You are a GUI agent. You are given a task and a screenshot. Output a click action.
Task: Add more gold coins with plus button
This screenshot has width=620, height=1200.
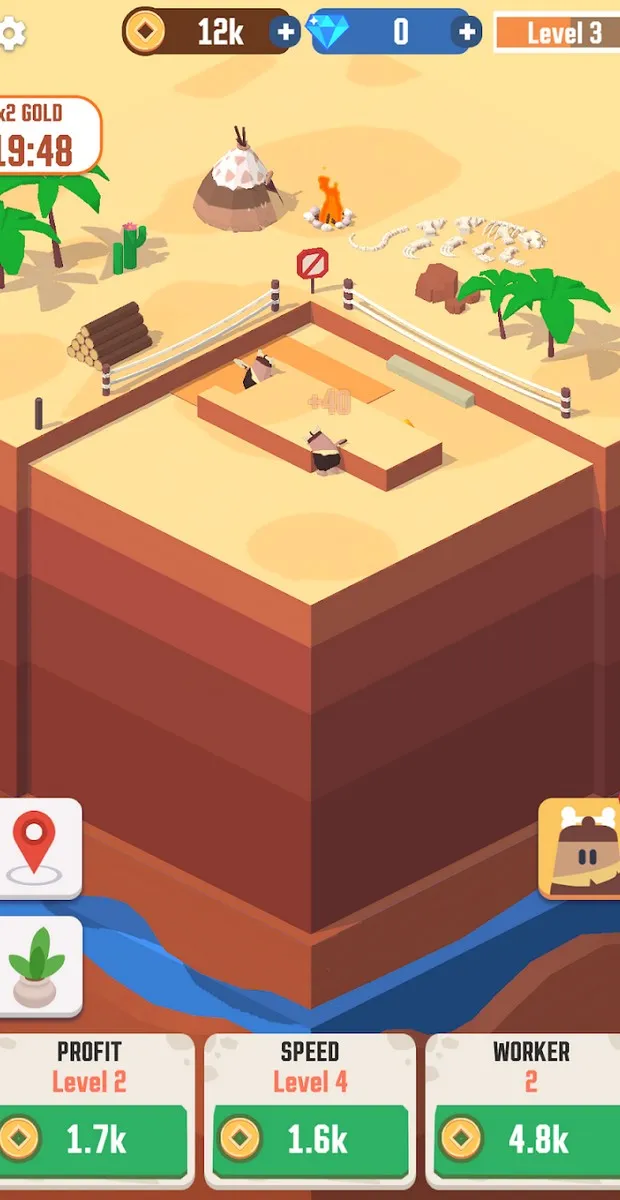(286, 32)
